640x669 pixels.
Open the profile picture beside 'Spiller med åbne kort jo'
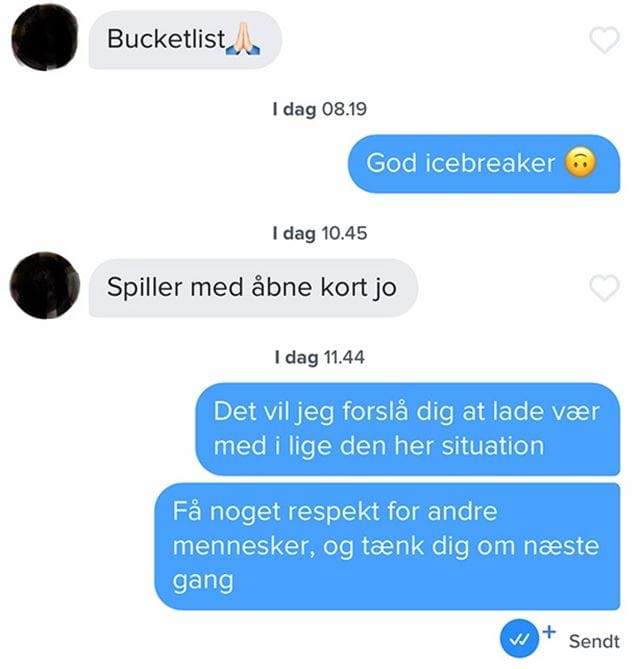45,287
